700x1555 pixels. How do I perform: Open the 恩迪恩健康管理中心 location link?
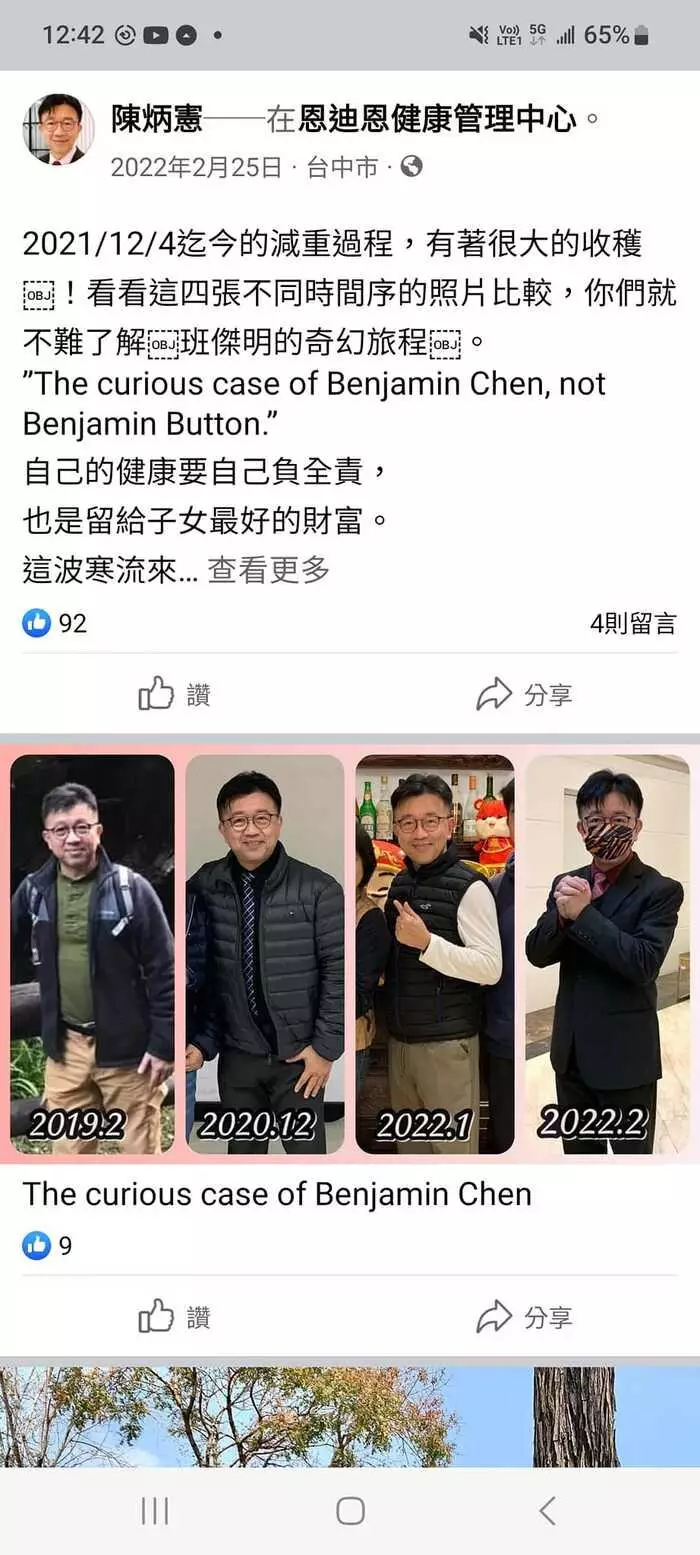[438, 121]
